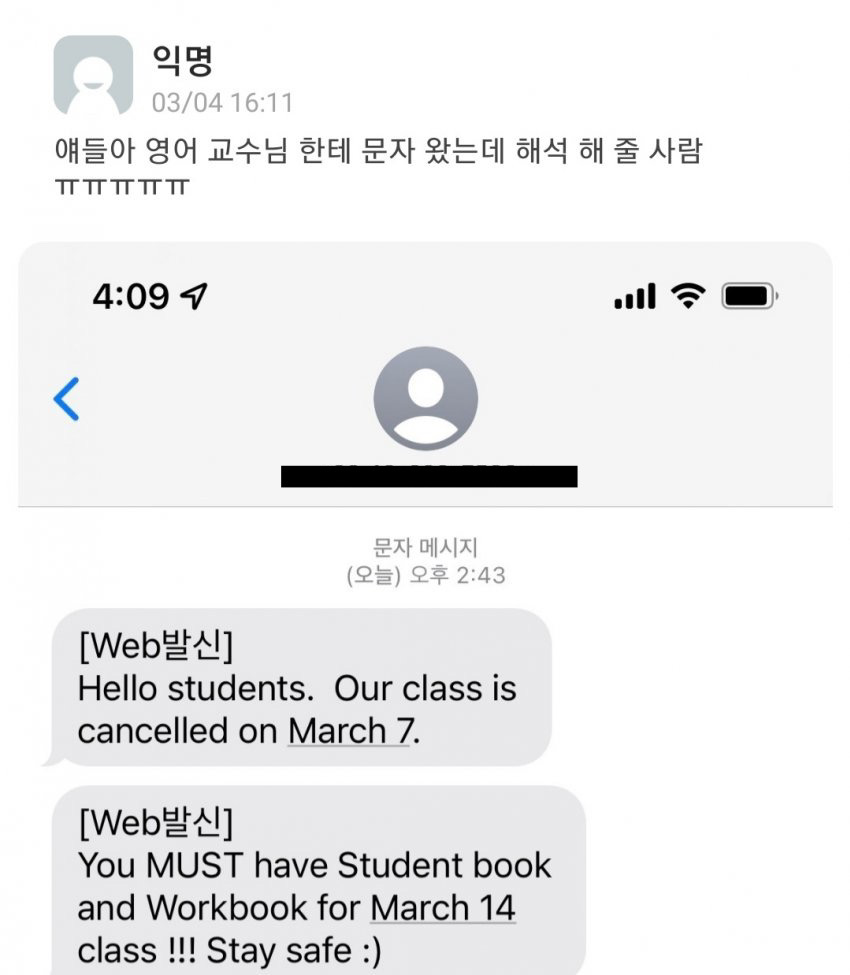Open the attached text message screenshot
This screenshot has width=850, height=975.
tap(425, 600)
